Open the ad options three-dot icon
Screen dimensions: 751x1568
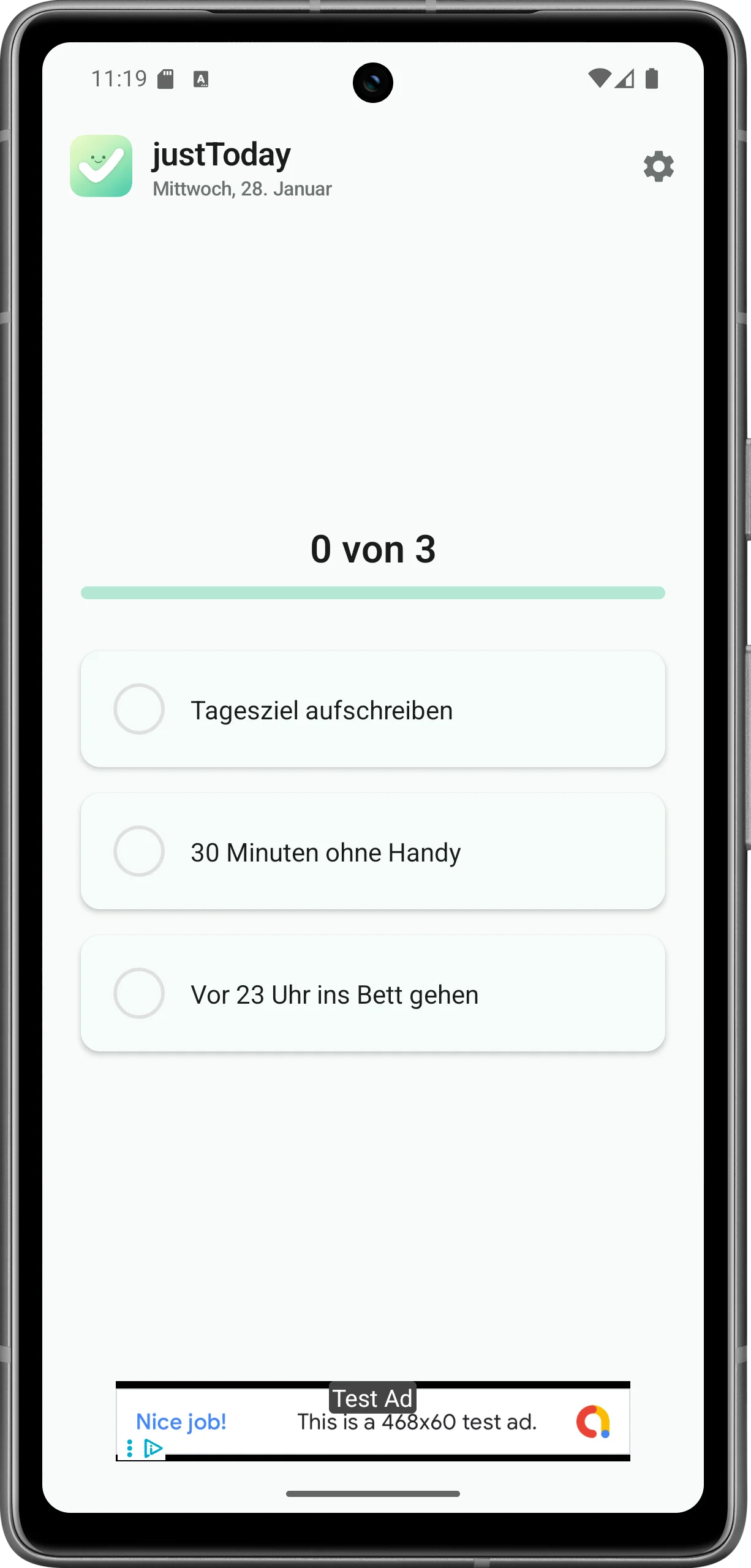coord(129,1447)
